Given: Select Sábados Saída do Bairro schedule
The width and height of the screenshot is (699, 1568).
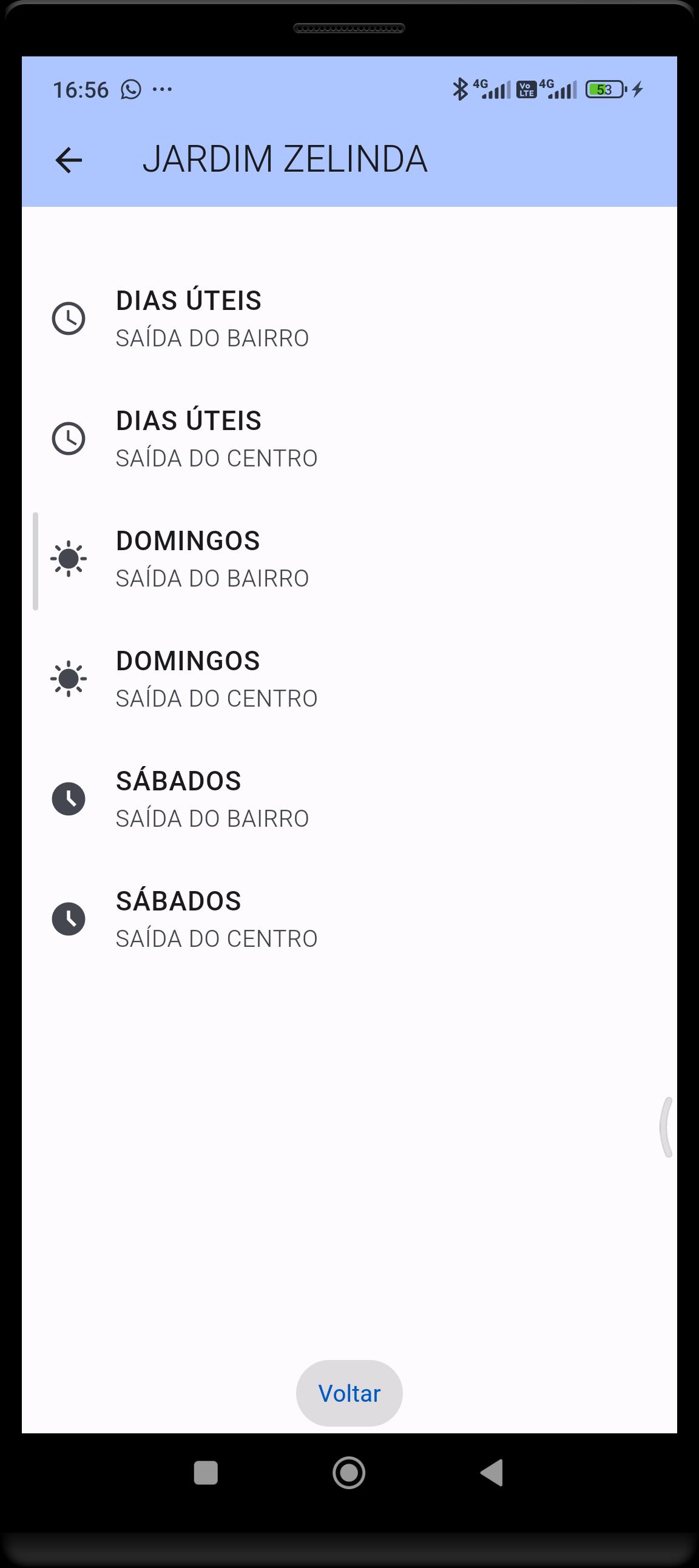Looking at the screenshot, I should pos(212,799).
